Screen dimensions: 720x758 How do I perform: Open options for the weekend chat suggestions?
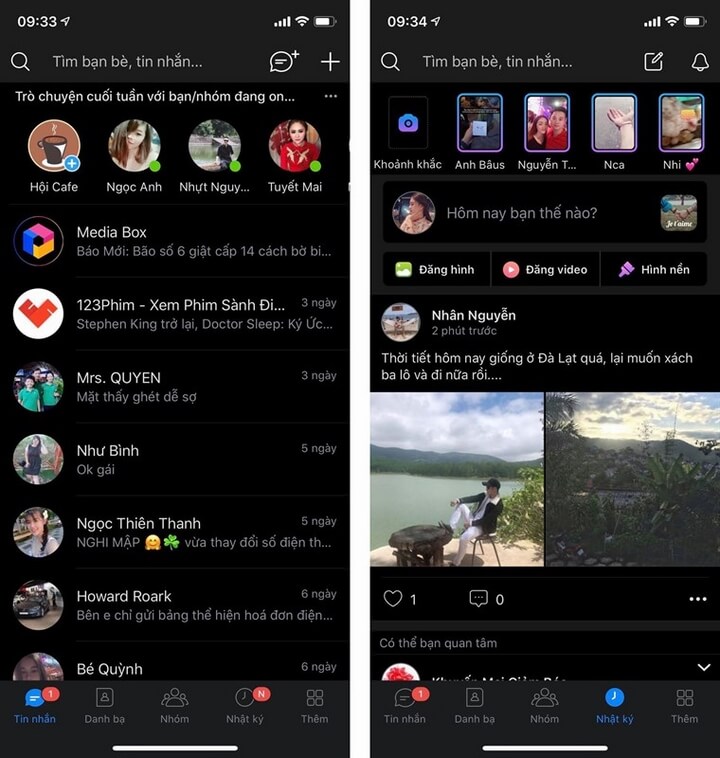click(x=330, y=97)
